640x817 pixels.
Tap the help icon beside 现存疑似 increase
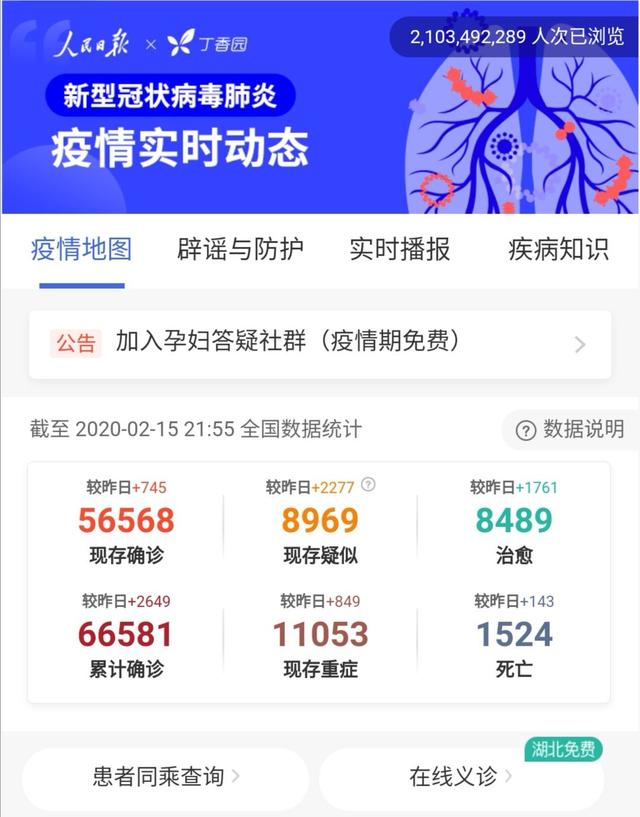pos(368,485)
